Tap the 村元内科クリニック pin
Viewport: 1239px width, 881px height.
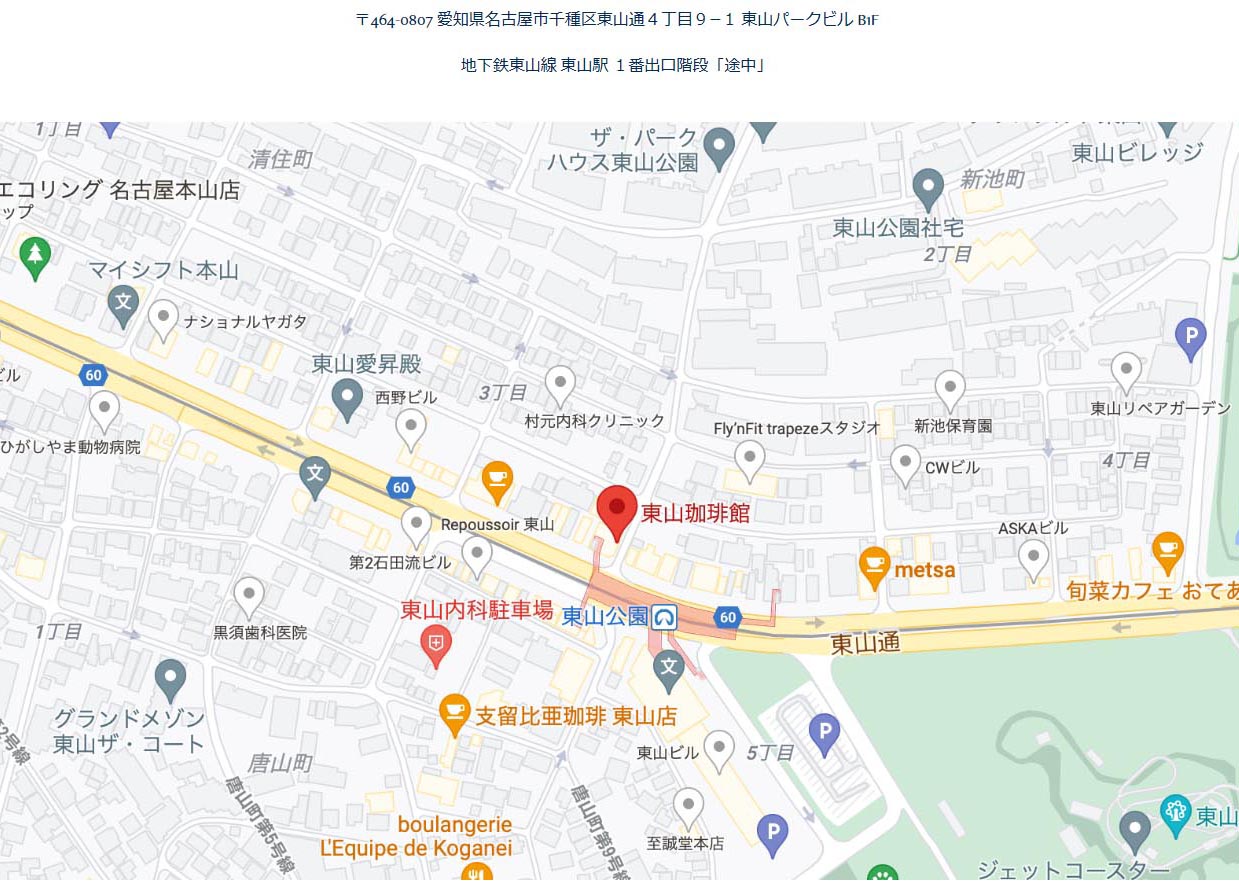pos(560,385)
